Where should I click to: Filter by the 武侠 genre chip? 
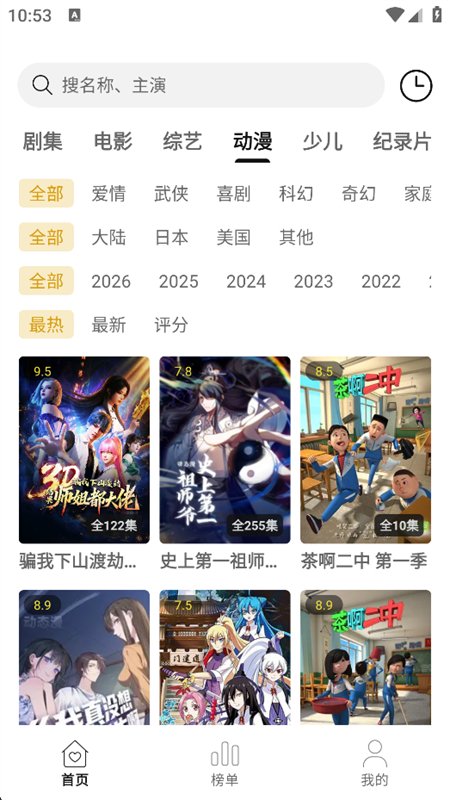171,193
